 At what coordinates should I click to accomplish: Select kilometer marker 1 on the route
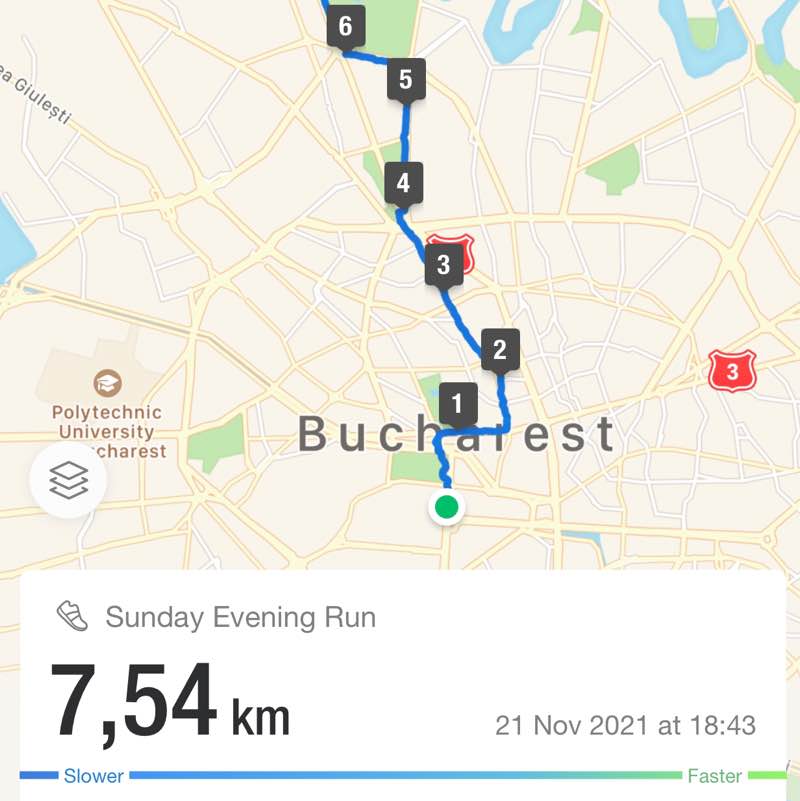pos(458,401)
